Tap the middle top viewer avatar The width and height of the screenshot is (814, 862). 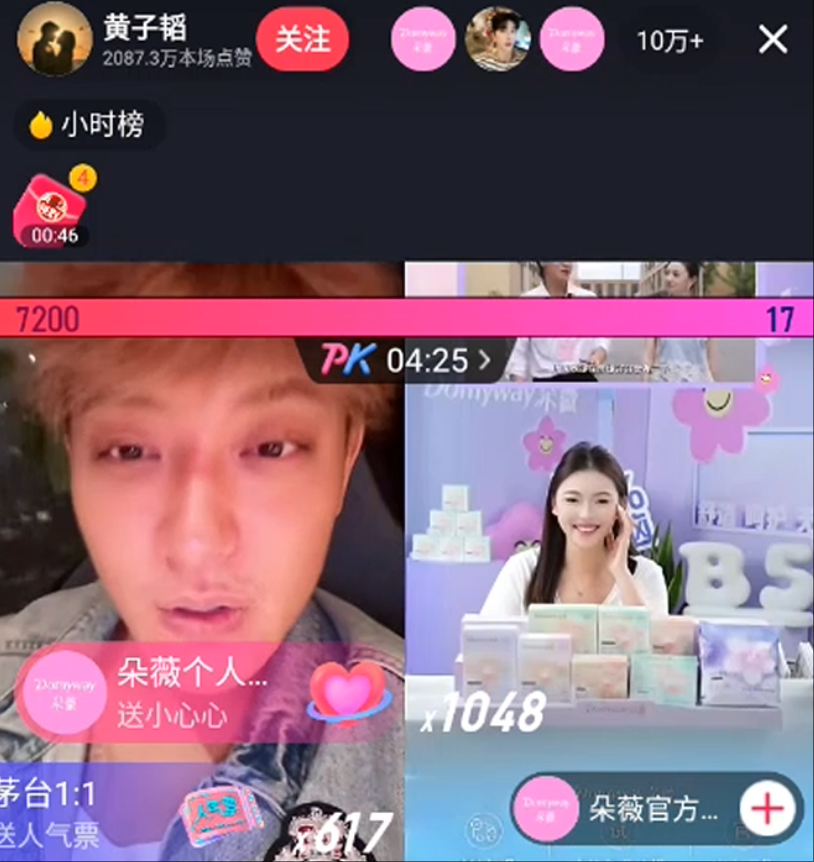pos(497,39)
